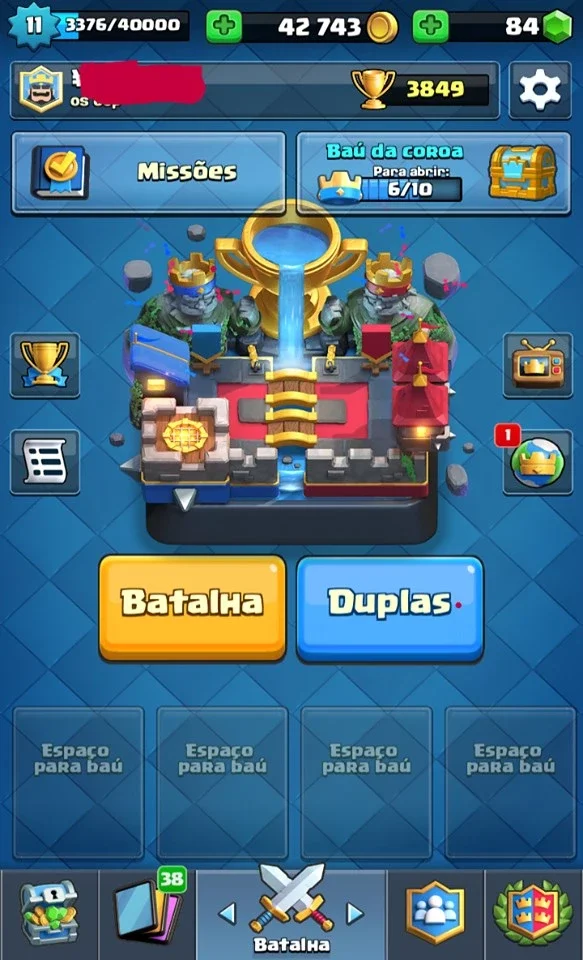
Task: Tap the arena illustration
Action: (x=291, y=373)
